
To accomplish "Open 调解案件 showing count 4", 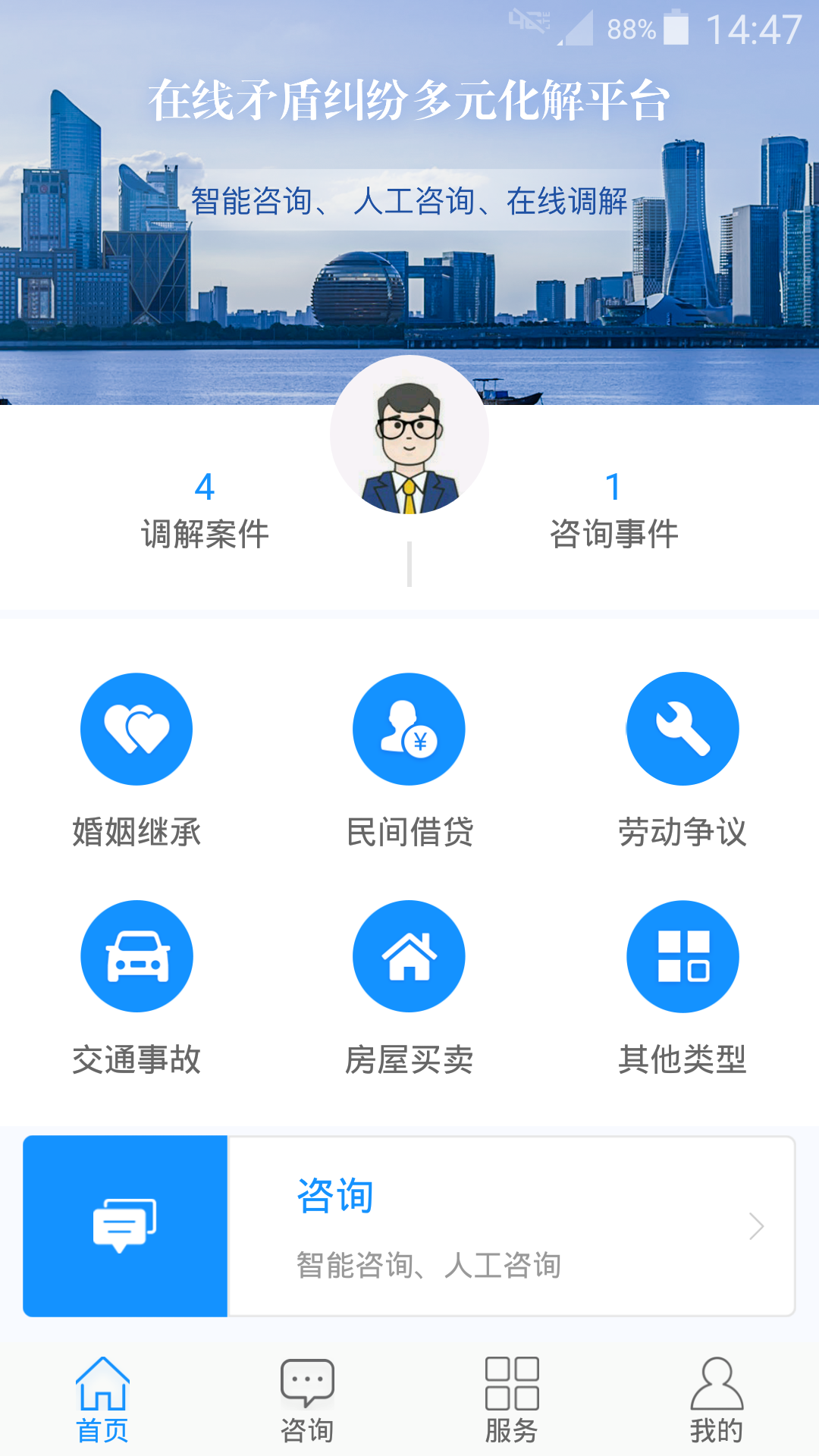I will point(202,510).
